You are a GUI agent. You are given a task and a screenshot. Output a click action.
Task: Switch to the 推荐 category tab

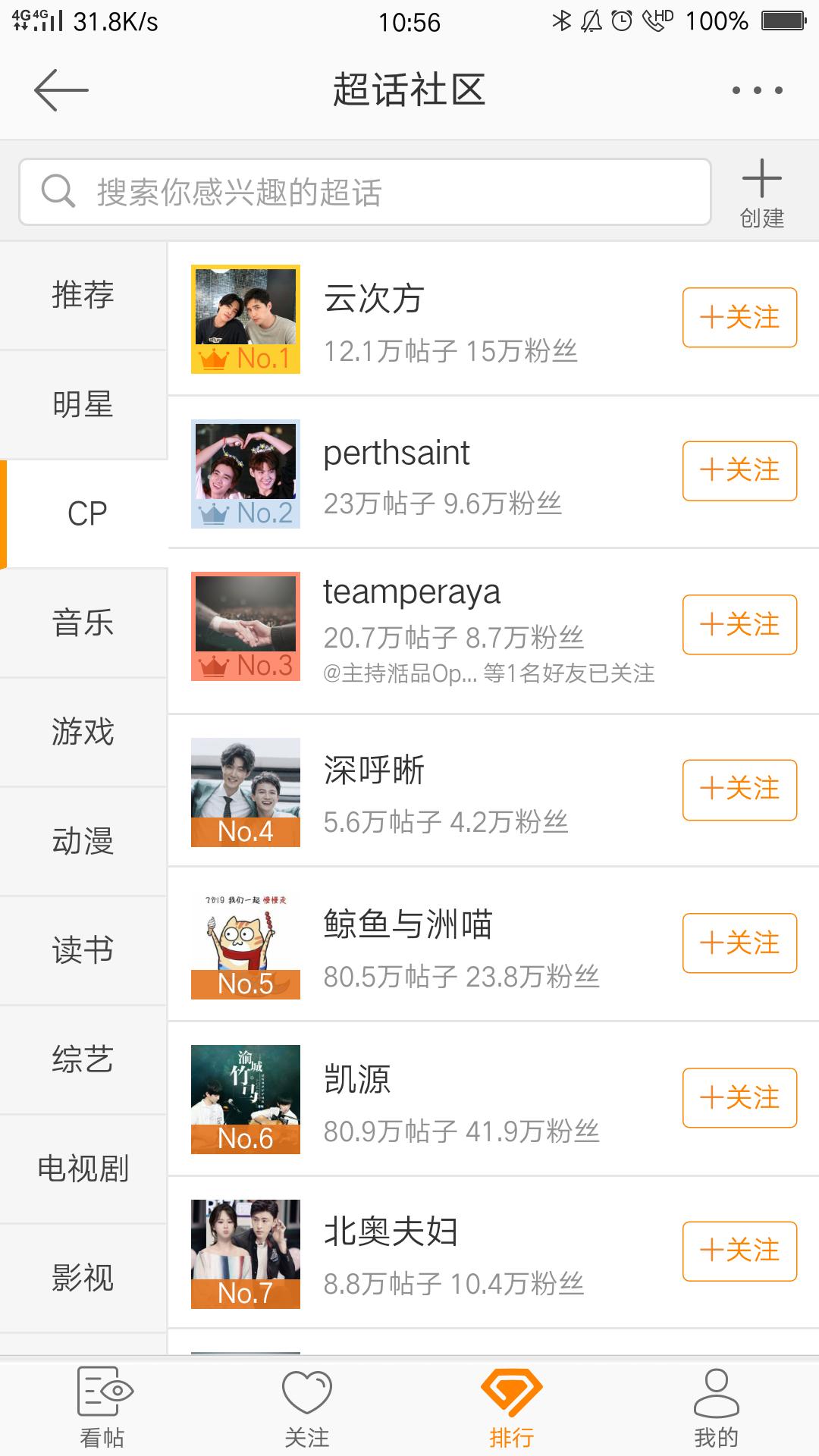pos(83,296)
